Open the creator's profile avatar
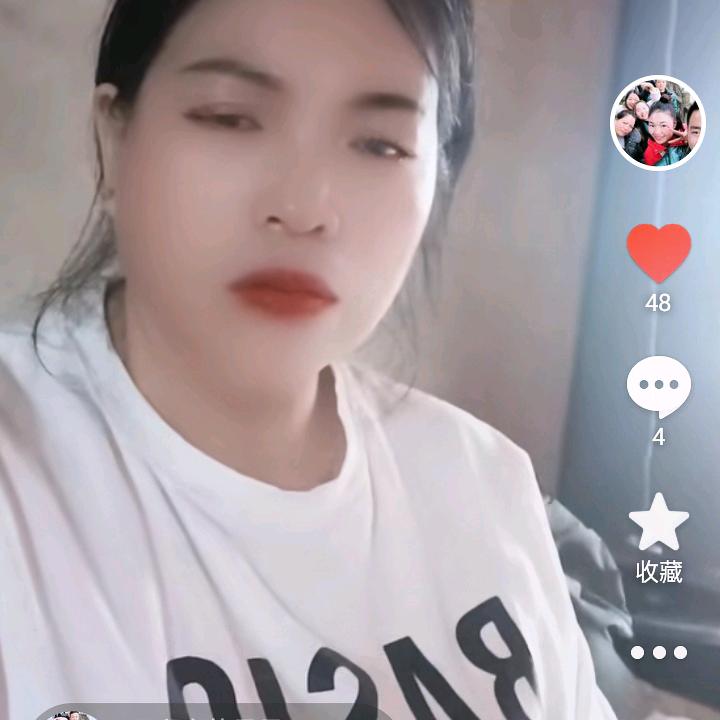Screen dimensions: 720x720 (x=658, y=123)
